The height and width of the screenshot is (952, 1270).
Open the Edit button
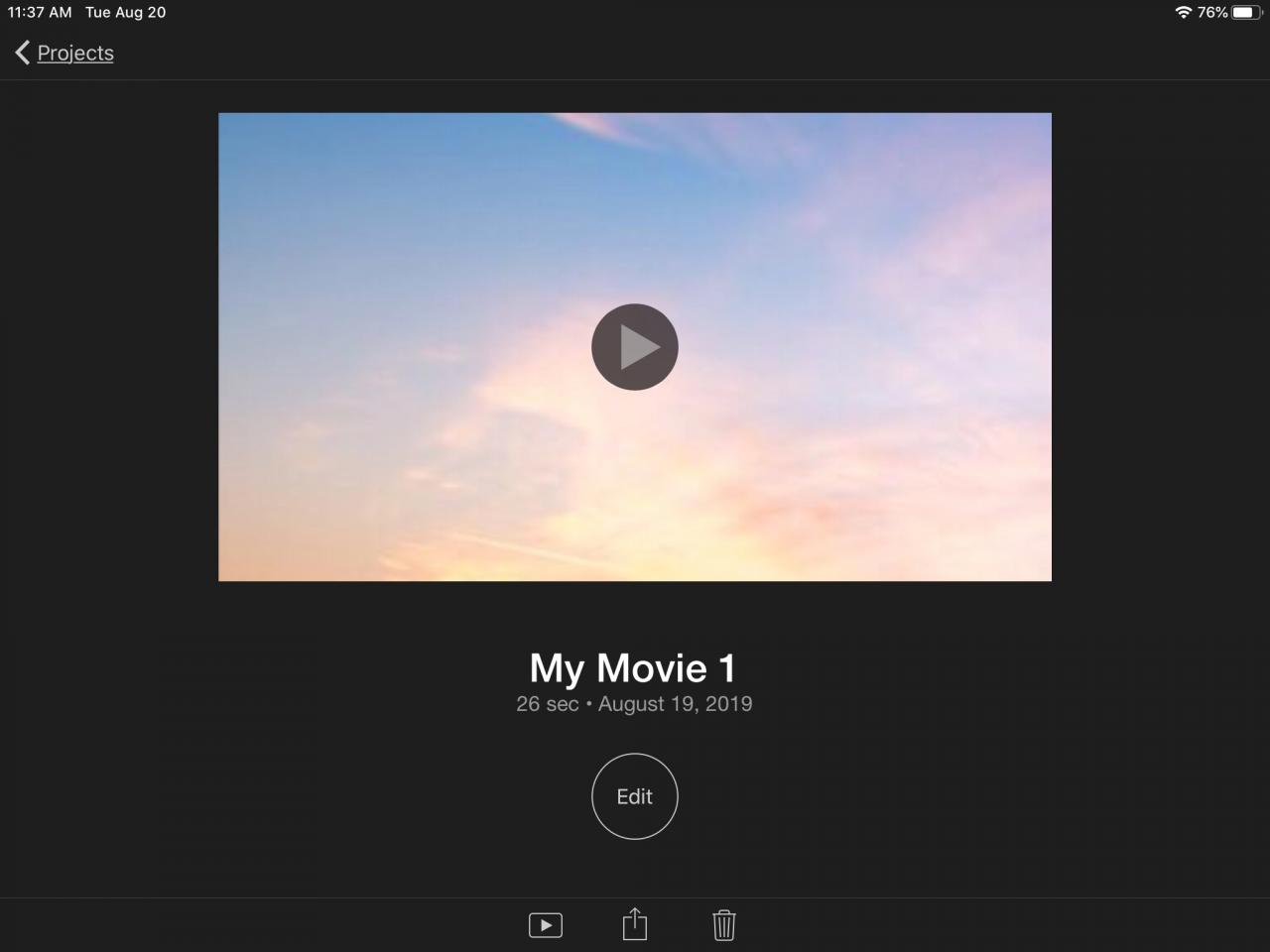635,796
